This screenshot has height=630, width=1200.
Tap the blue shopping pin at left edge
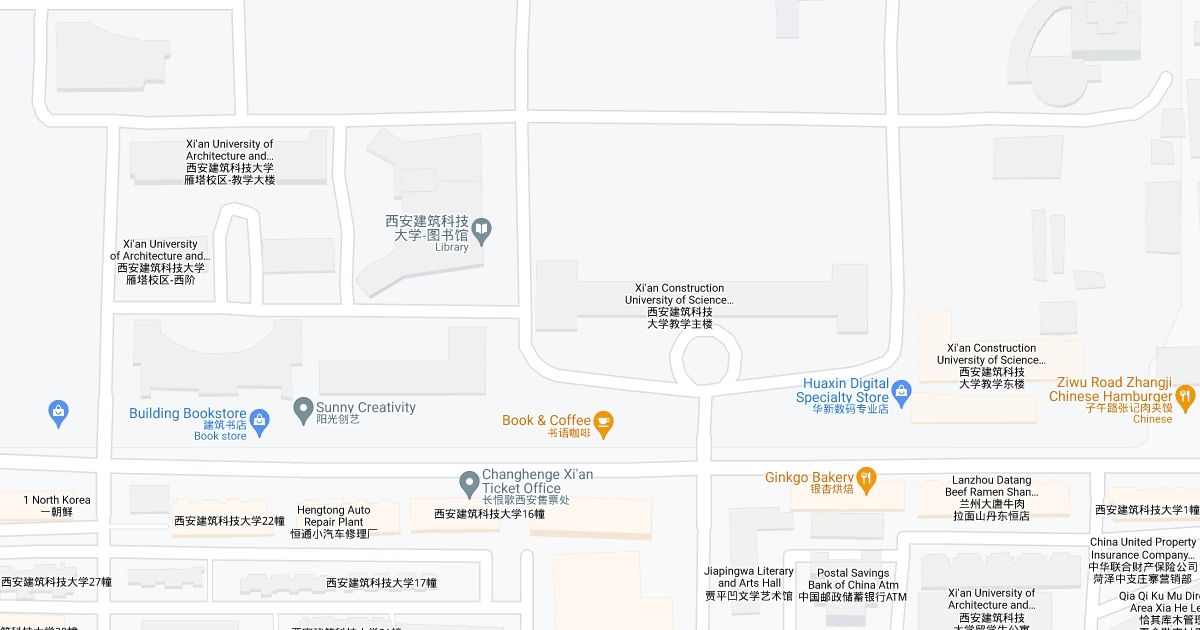(59, 411)
